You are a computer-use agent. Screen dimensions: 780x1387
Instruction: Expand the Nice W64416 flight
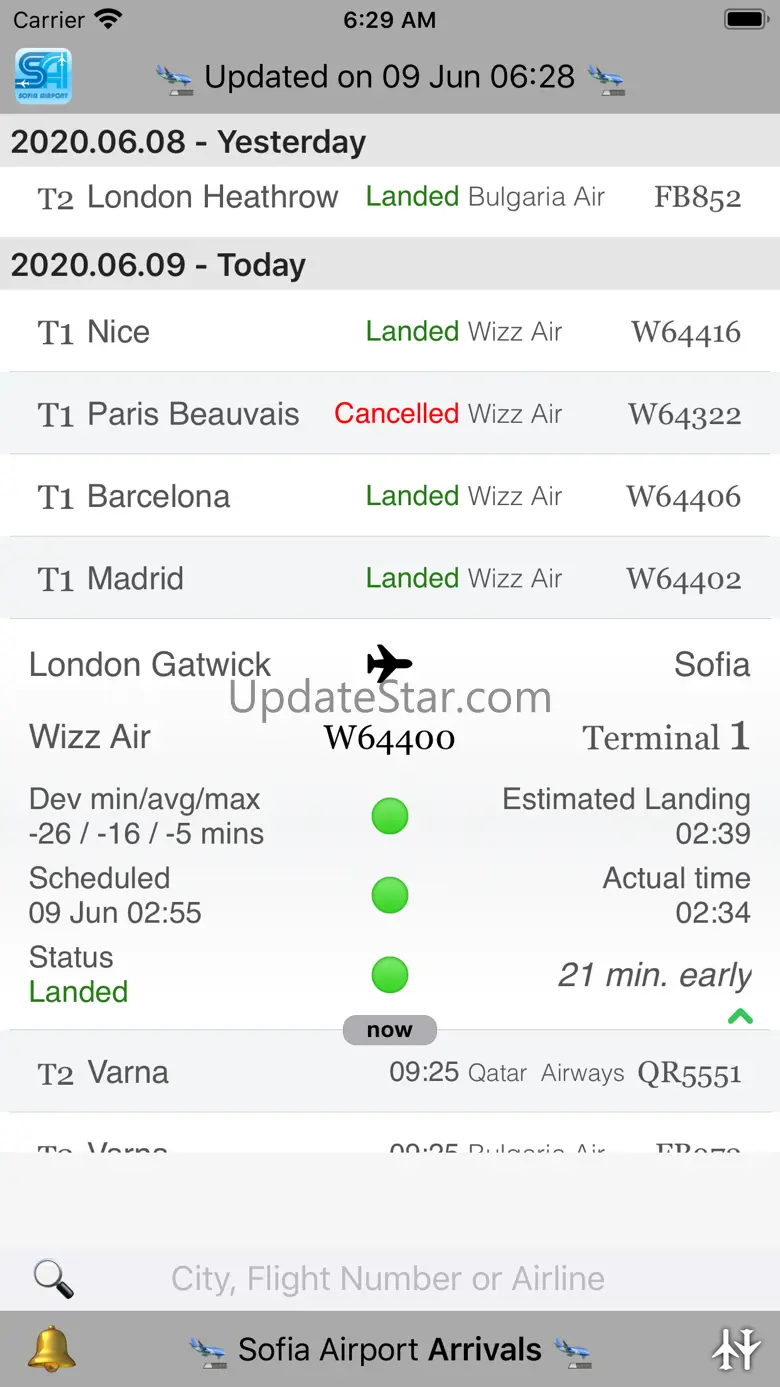pos(390,332)
